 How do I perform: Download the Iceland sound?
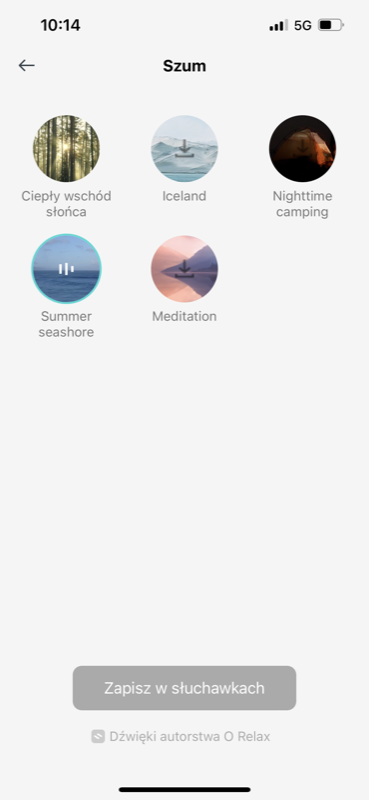pos(184,148)
